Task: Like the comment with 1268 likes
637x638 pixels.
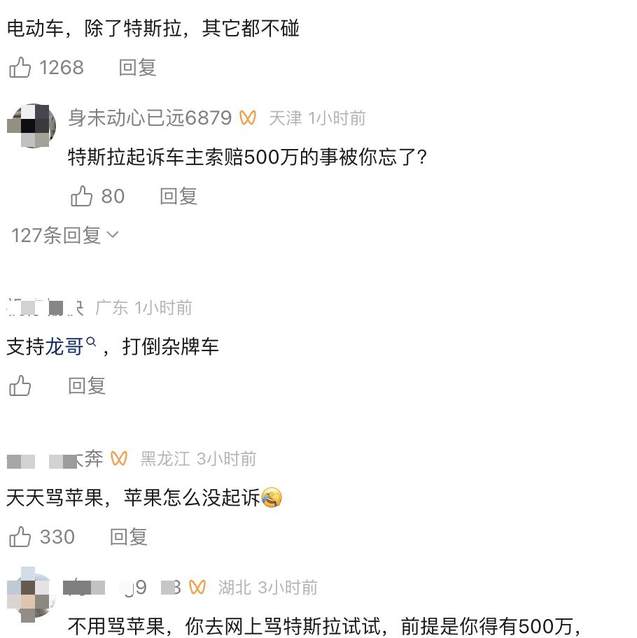Action: click(20, 68)
